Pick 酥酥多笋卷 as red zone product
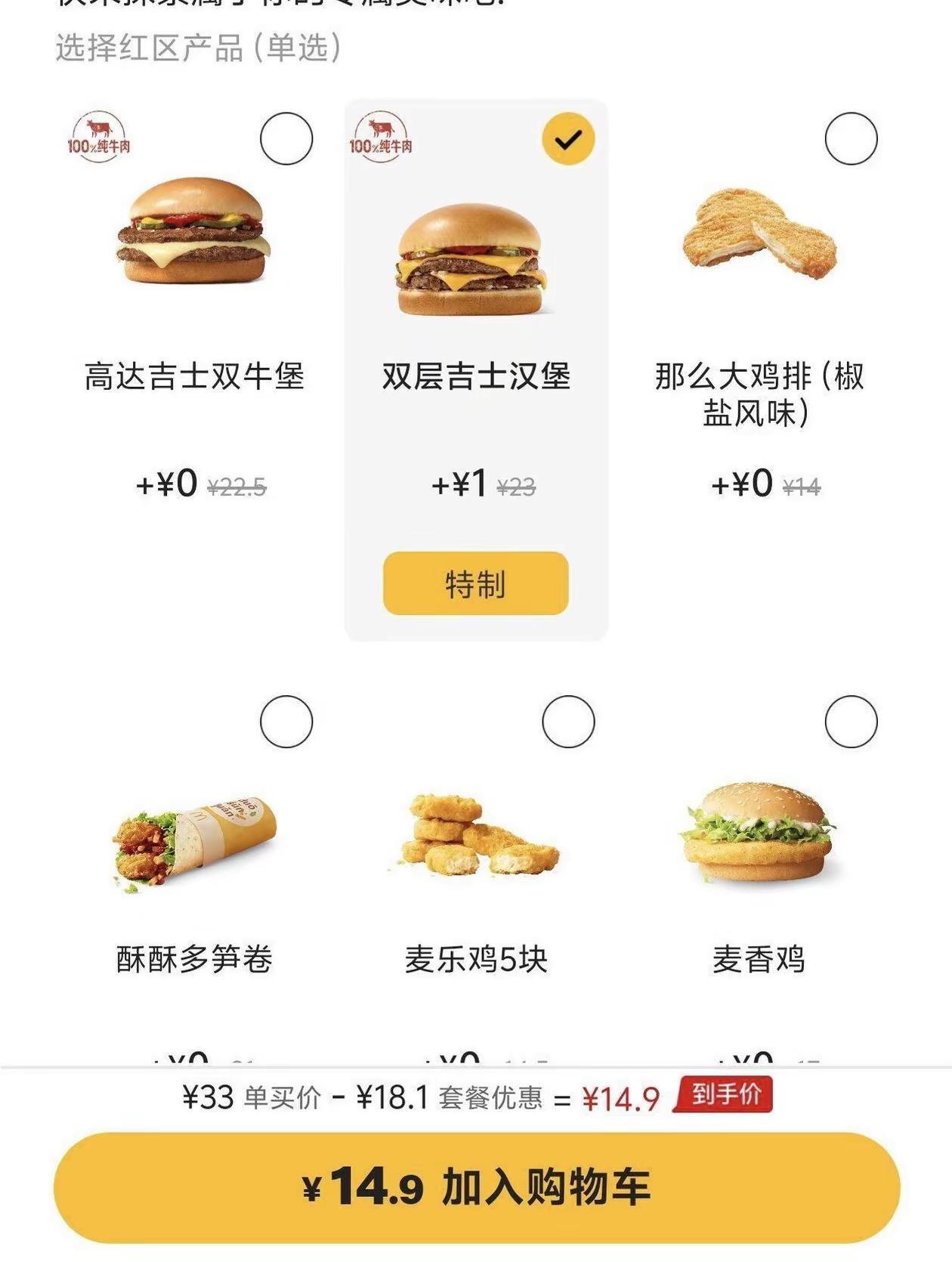This screenshot has width=952, height=1262. click(286, 722)
